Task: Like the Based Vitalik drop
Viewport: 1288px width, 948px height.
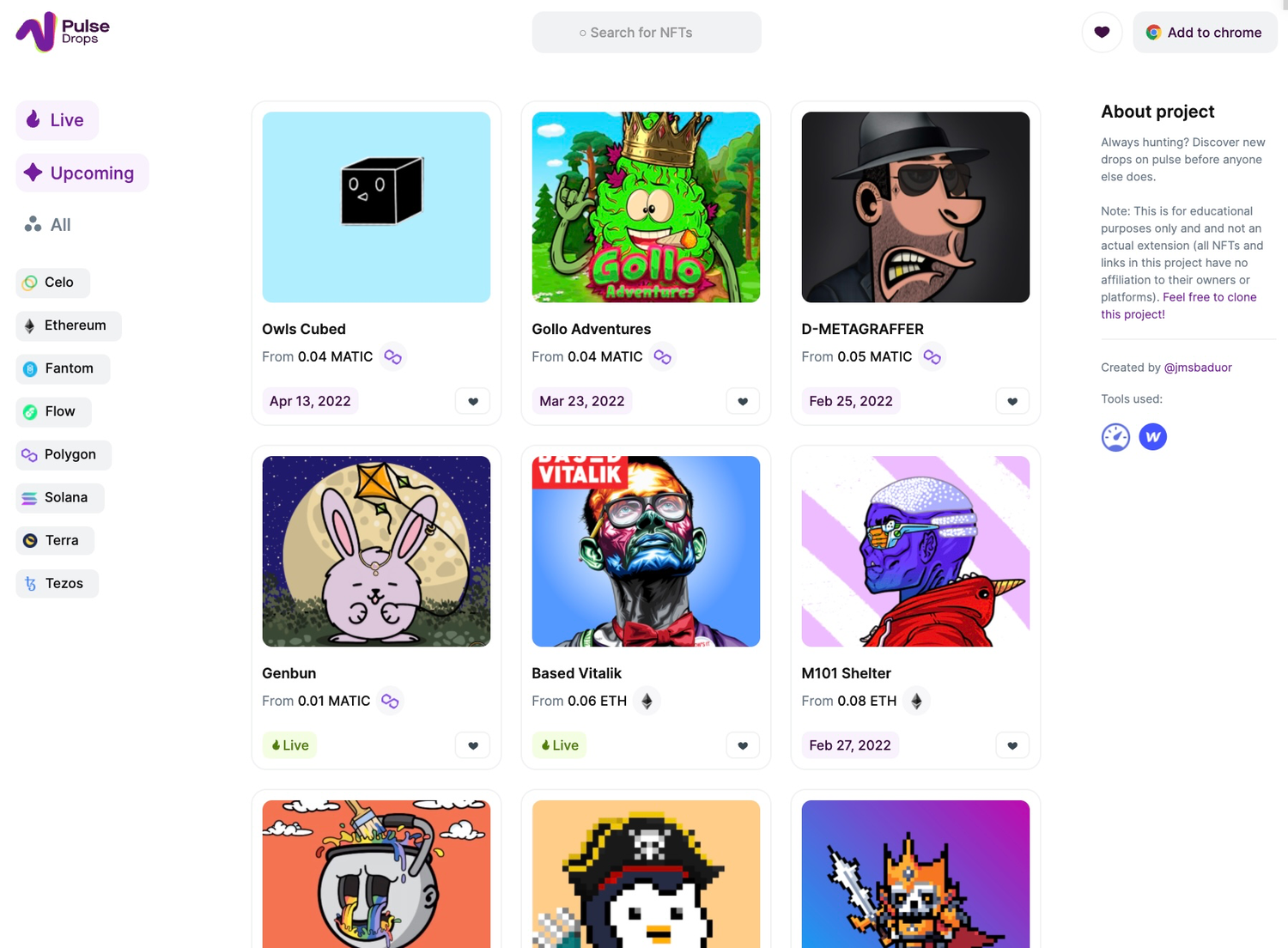Action: pos(743,745)
